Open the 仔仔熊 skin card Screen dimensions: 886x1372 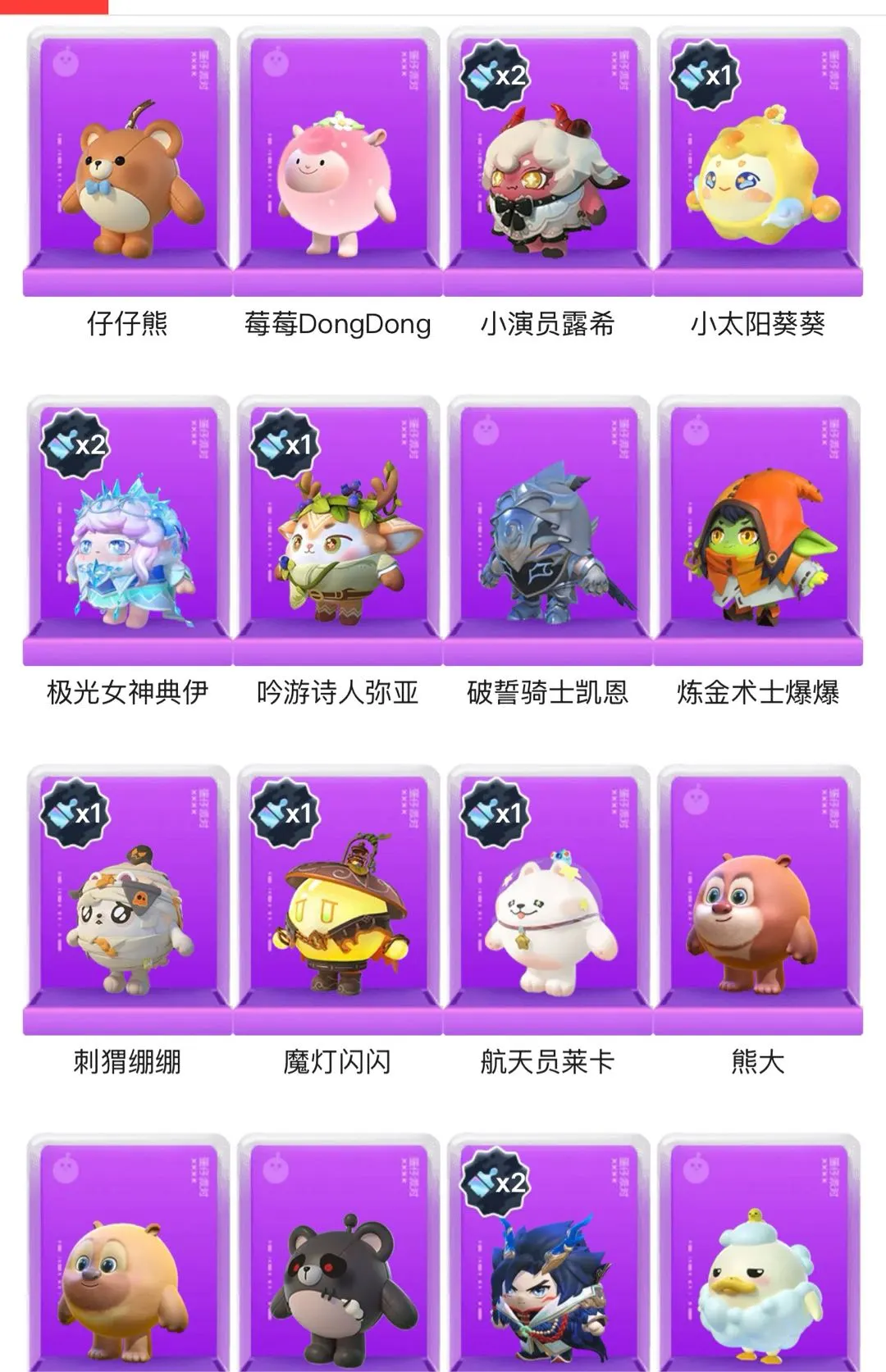point(128,164)
